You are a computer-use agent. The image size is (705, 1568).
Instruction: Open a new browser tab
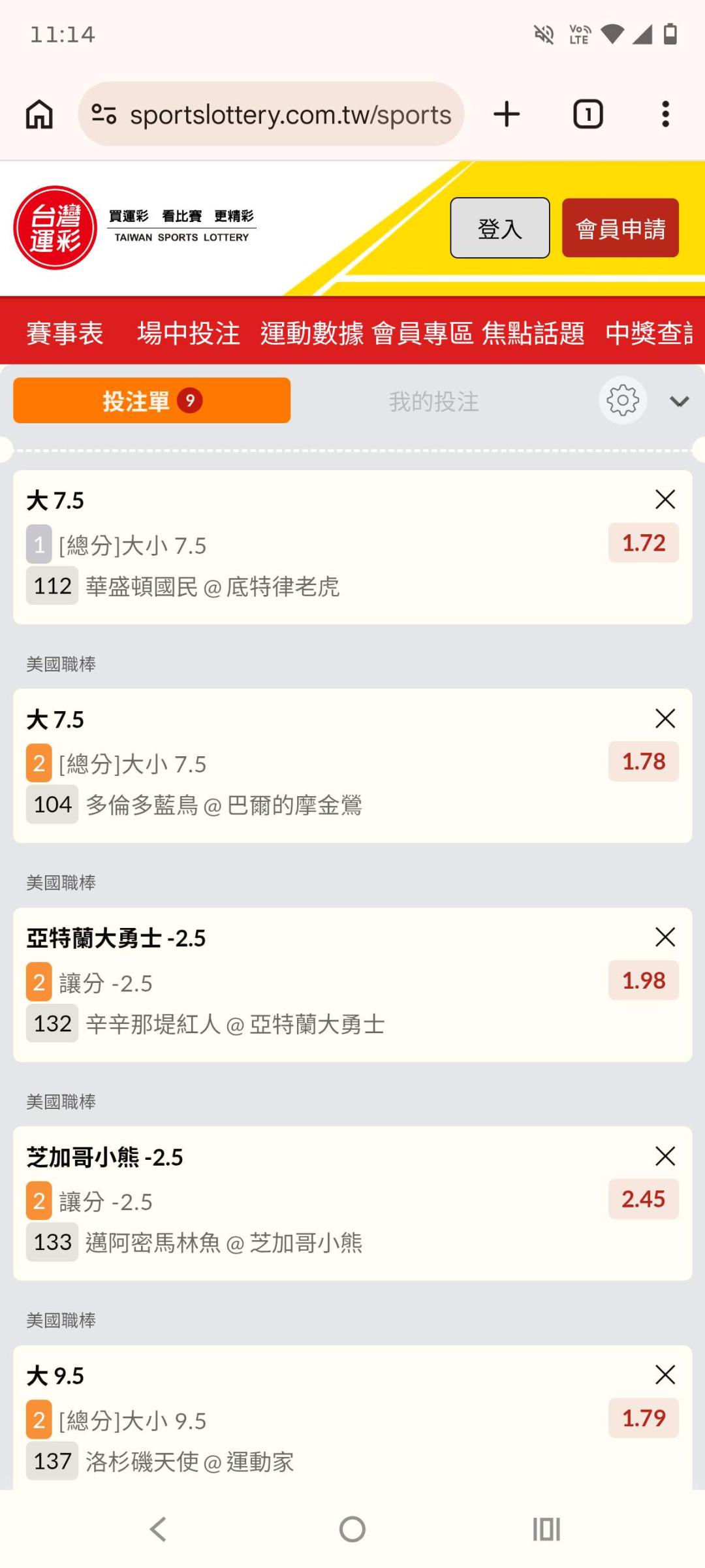click(507, 114)
